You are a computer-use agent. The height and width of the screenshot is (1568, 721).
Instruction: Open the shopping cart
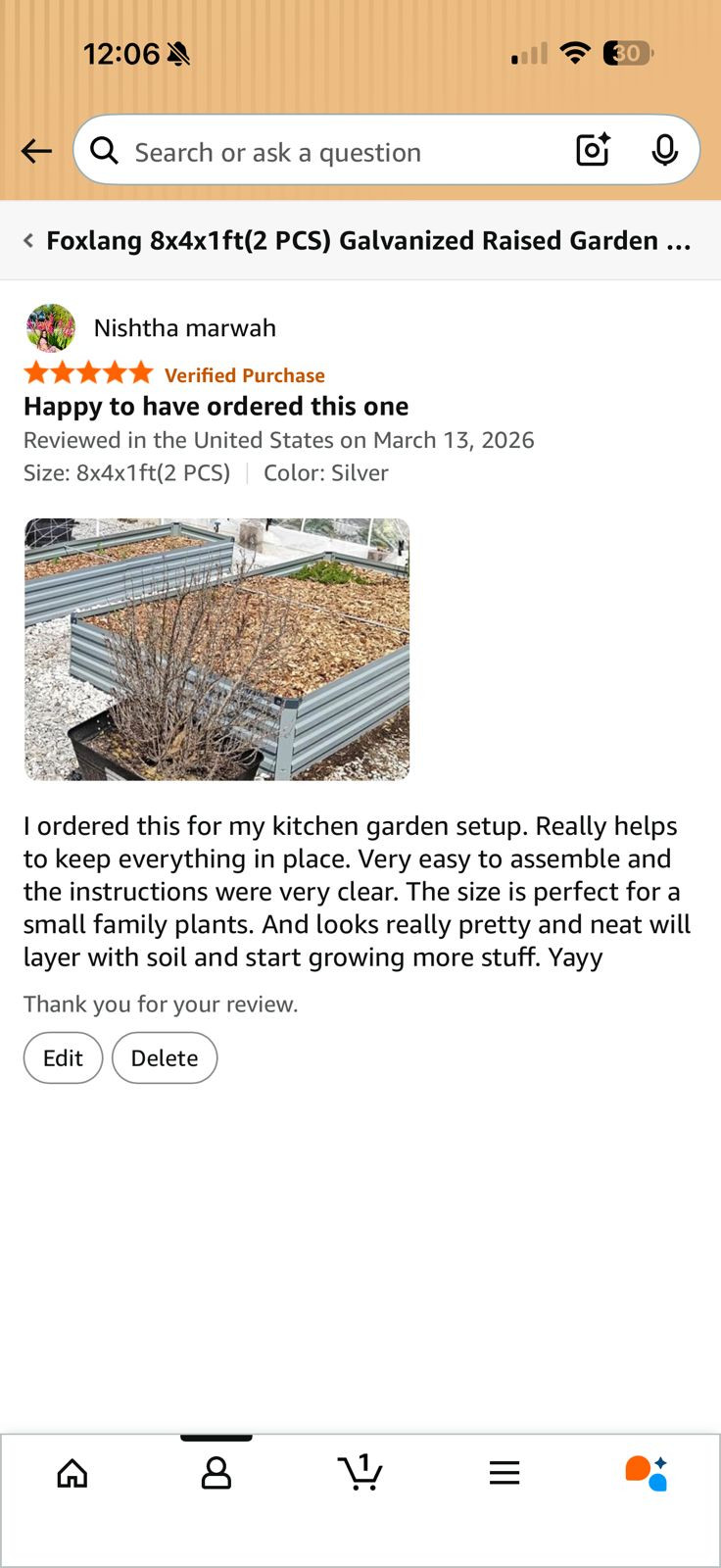[360, 1473]
